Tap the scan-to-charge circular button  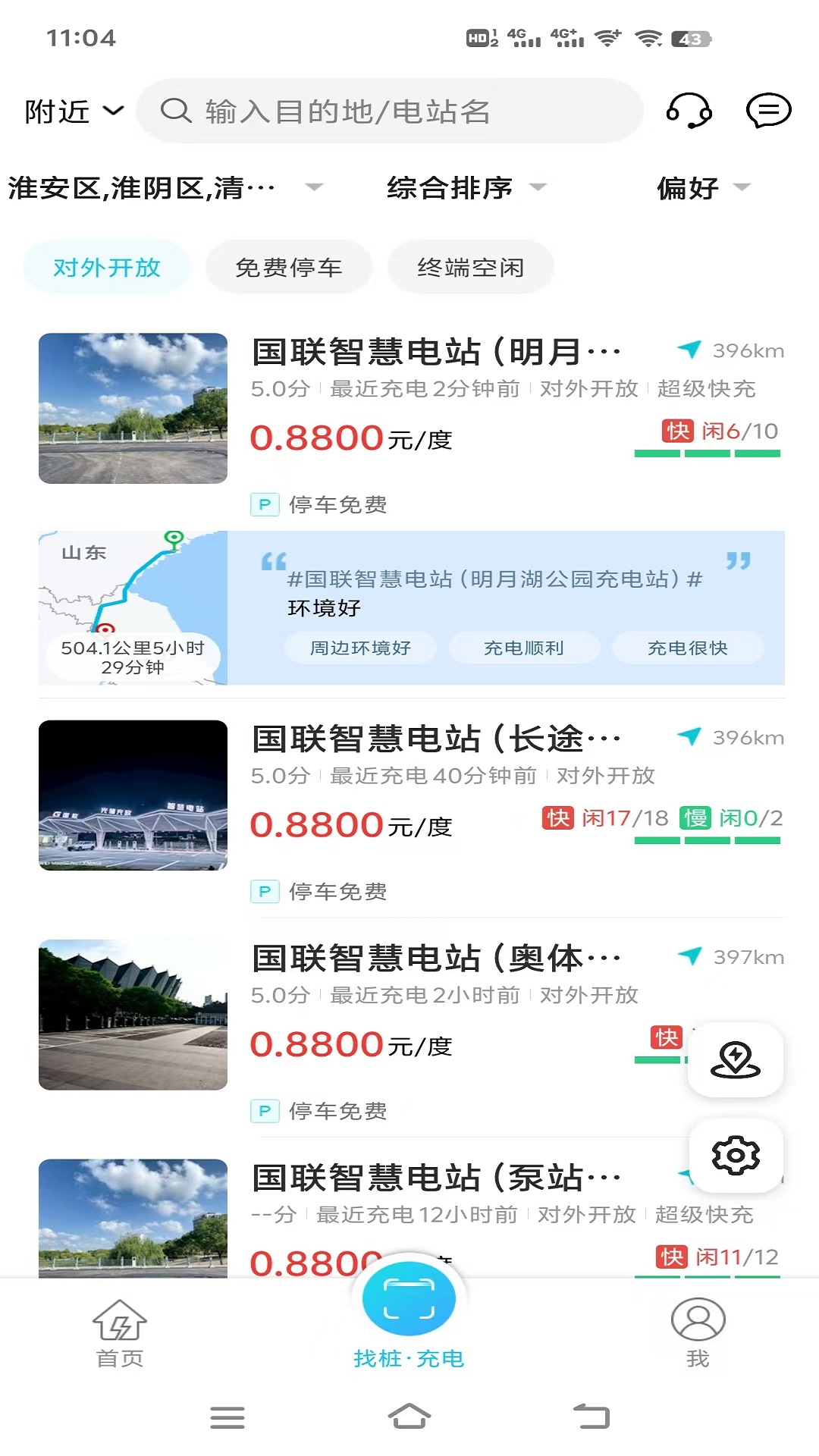(x=409, y=1298)
